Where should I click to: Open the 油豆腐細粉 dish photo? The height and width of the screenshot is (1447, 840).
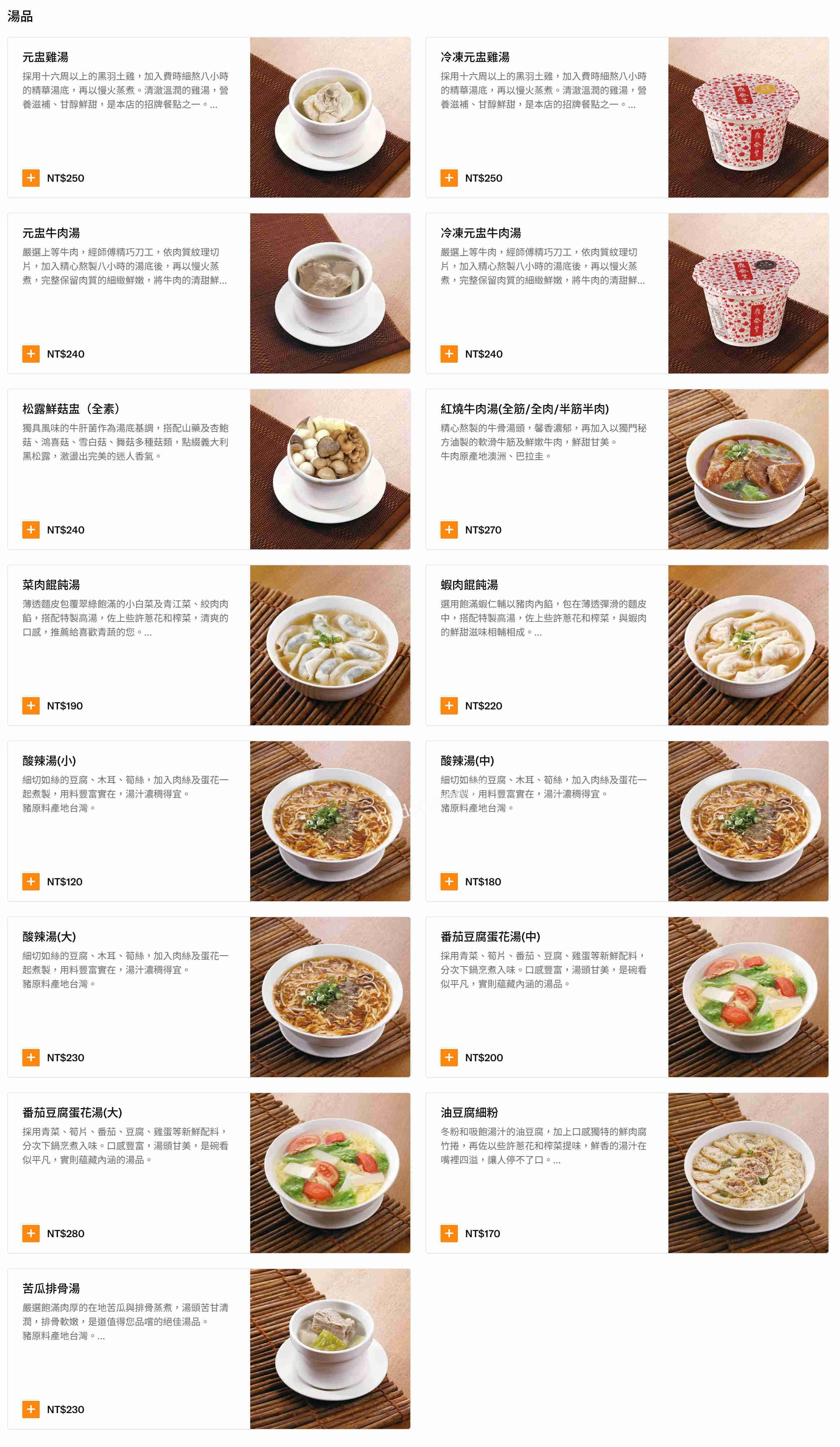[748, 1173]
